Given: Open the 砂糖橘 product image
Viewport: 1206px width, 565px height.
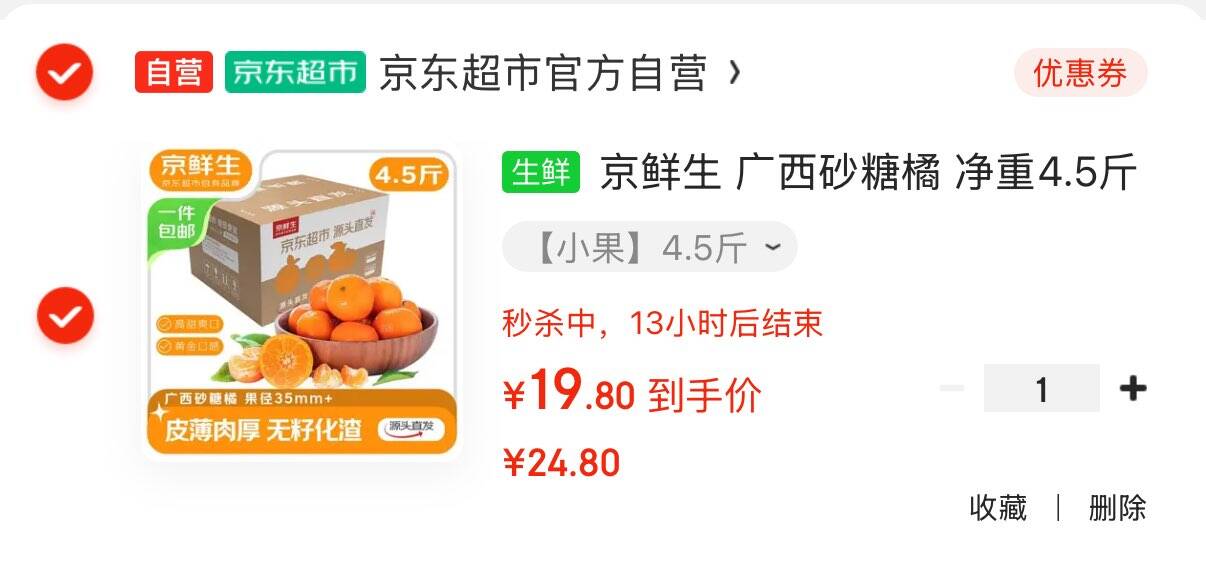Looking at the screenshot, I should [x=302, y=303].
